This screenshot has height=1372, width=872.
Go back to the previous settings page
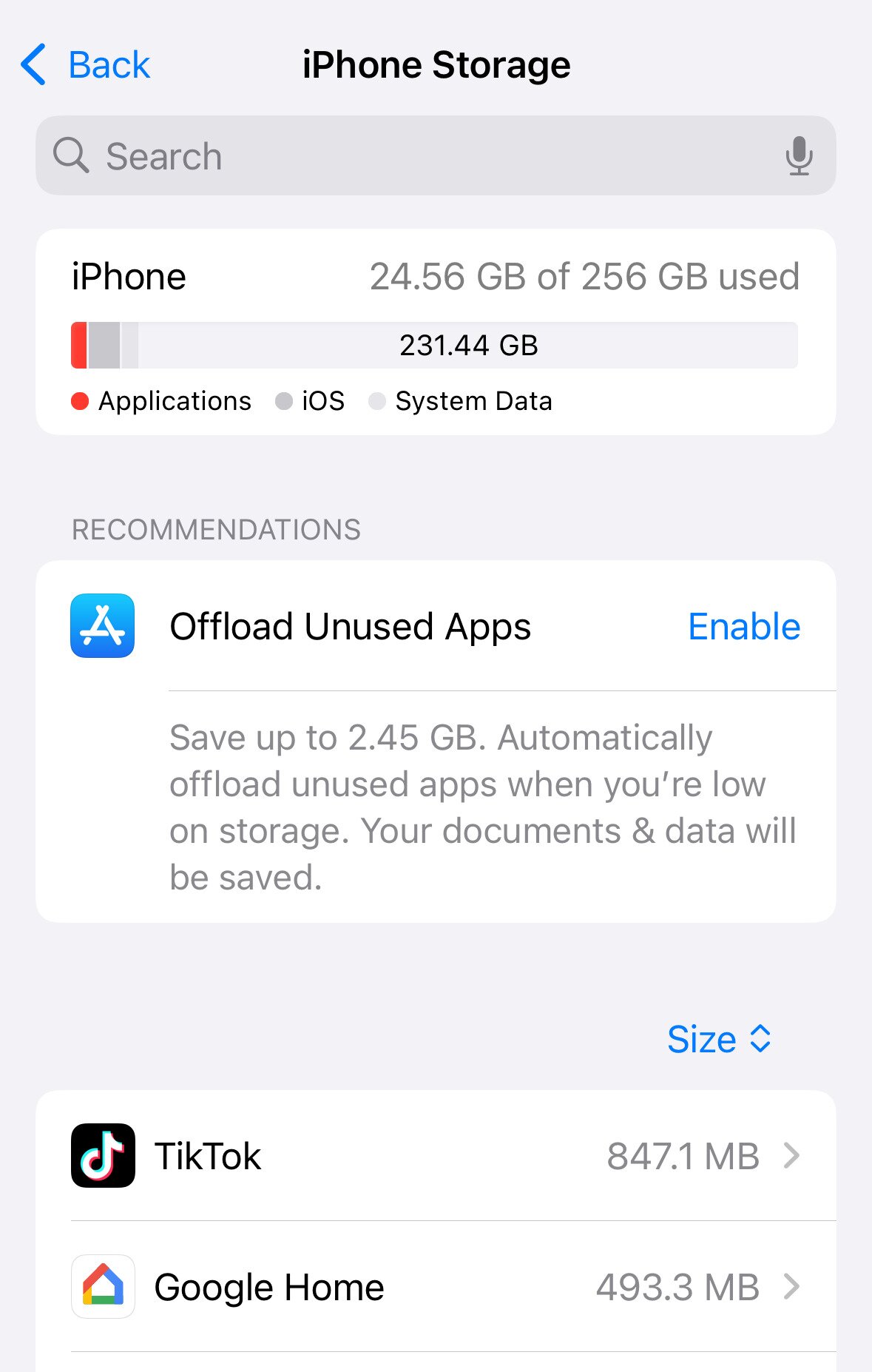click(x=86, y=65)
